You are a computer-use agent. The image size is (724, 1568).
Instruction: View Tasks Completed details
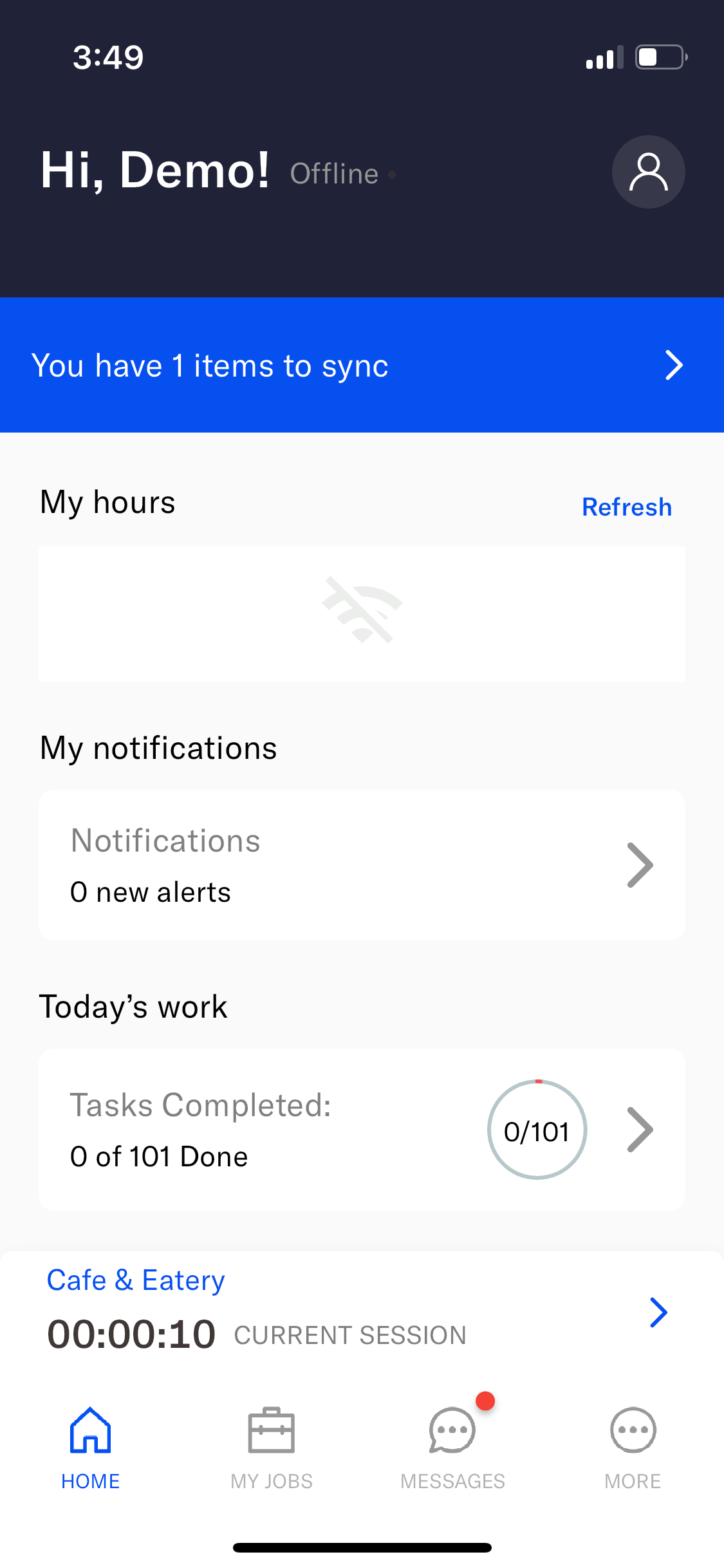(x=362, y=1130)
